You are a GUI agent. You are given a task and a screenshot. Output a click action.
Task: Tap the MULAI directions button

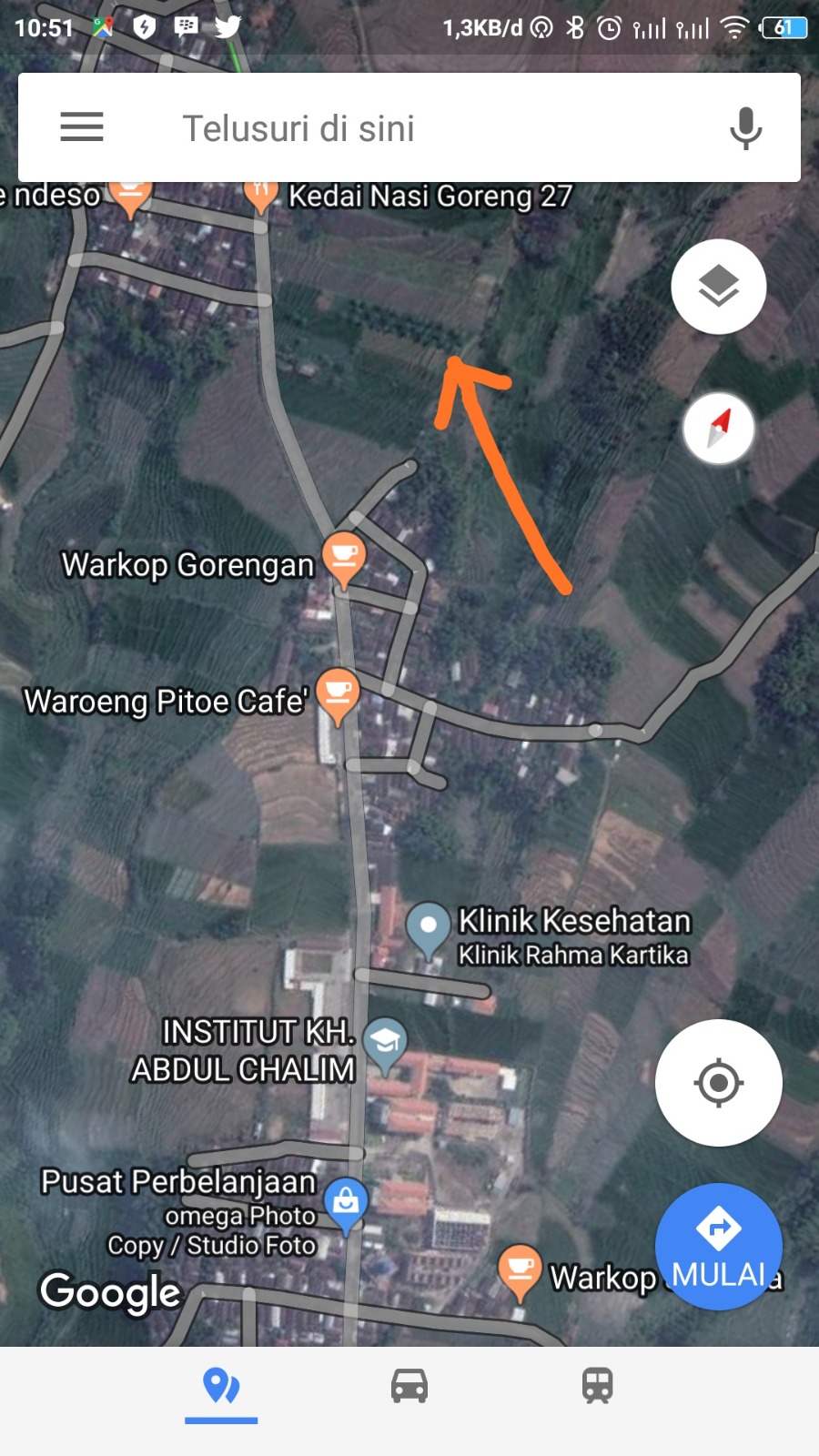(x=718, y=1246)
